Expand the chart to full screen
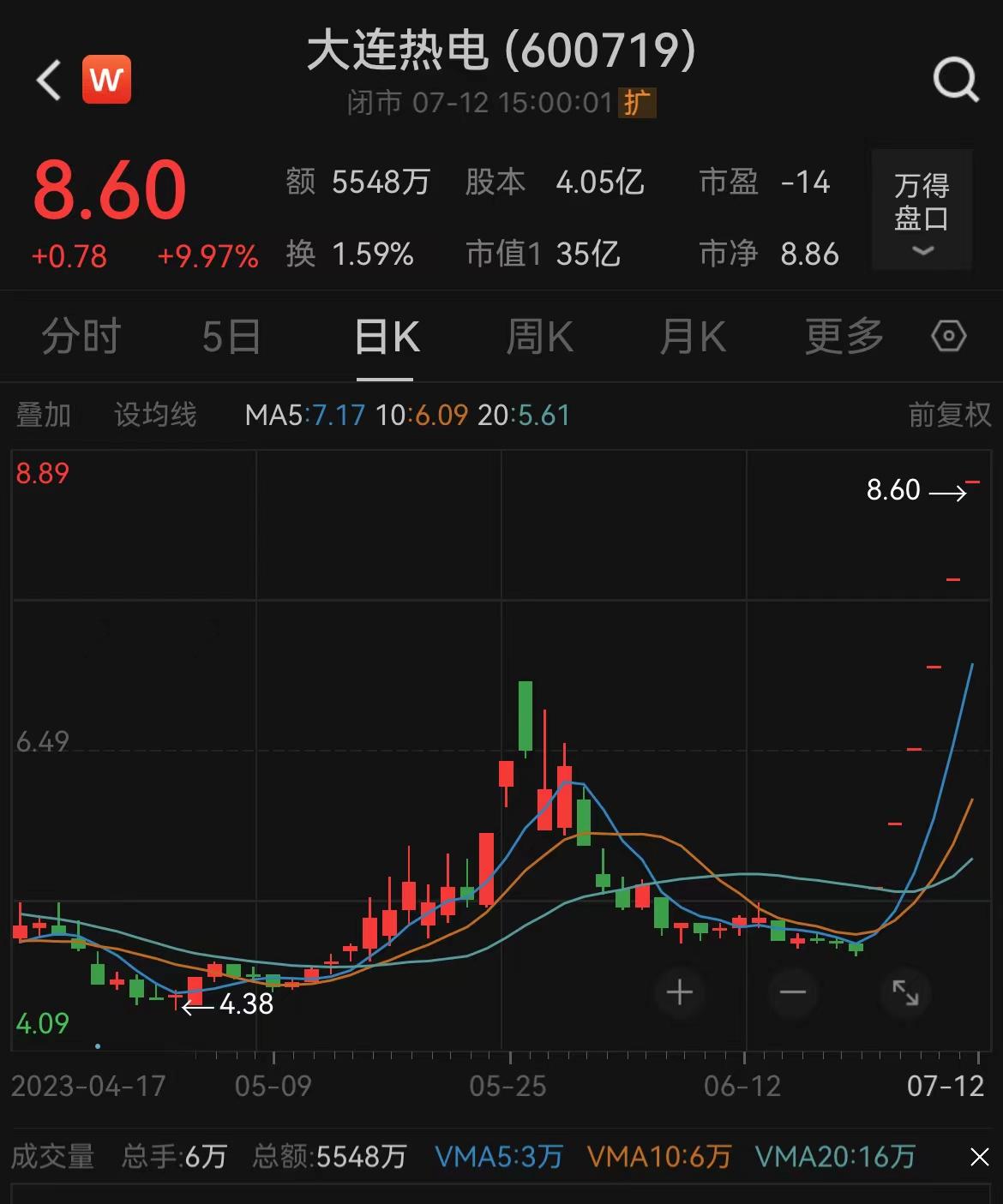The image size is (1003, 1204). coord(905,993)
